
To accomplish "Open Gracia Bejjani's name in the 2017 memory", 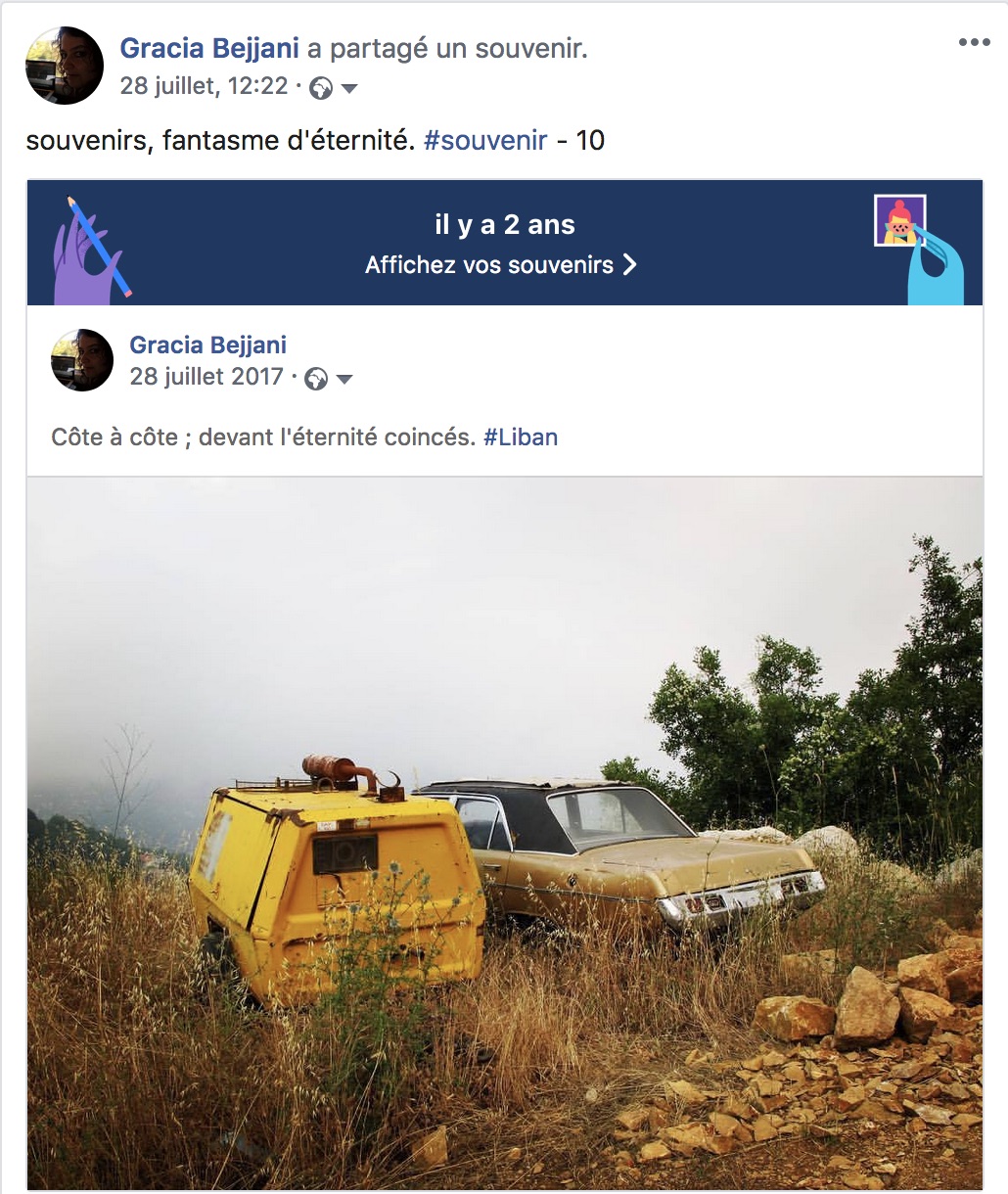I will (207, 344).
